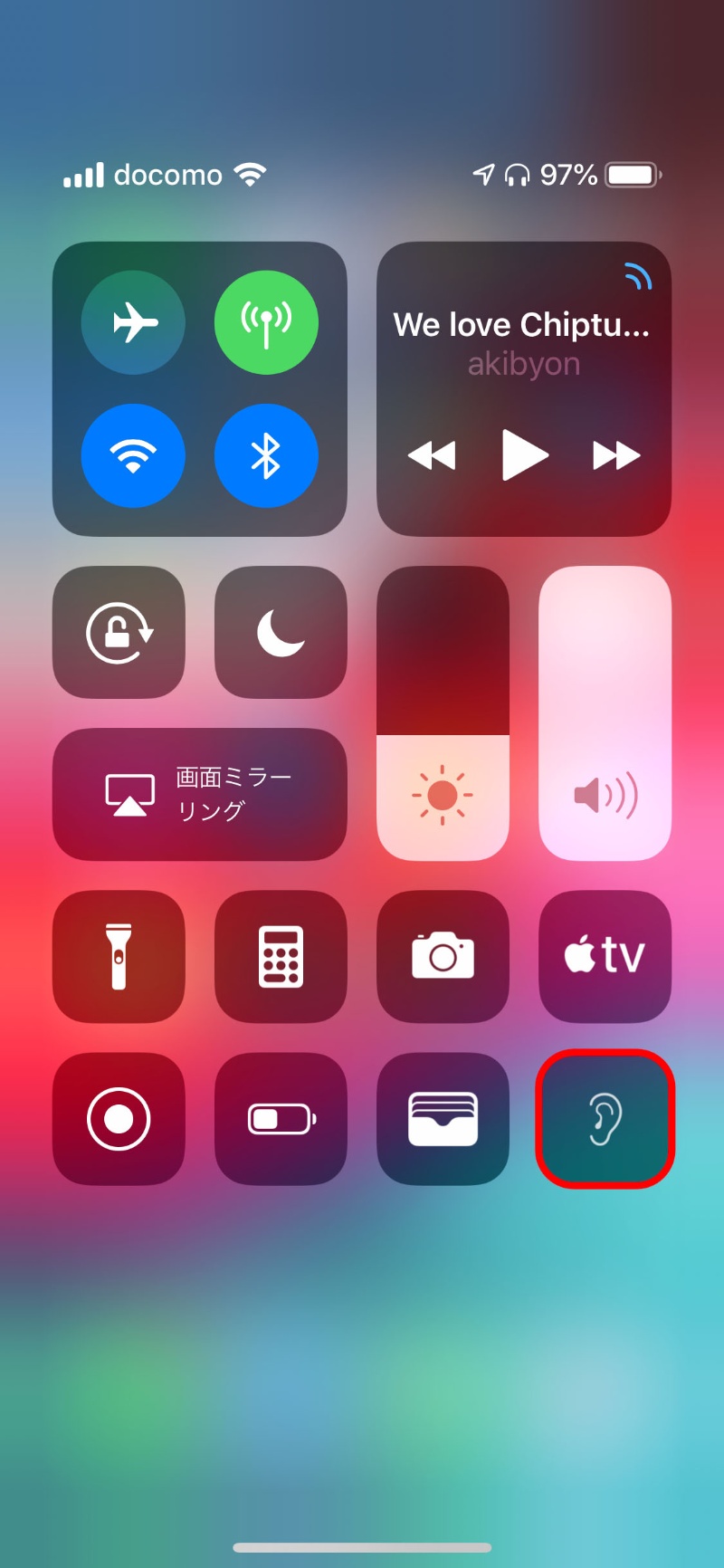Adjust the volume slider
The image size is (724, 1568).
[x=605, y=713]
